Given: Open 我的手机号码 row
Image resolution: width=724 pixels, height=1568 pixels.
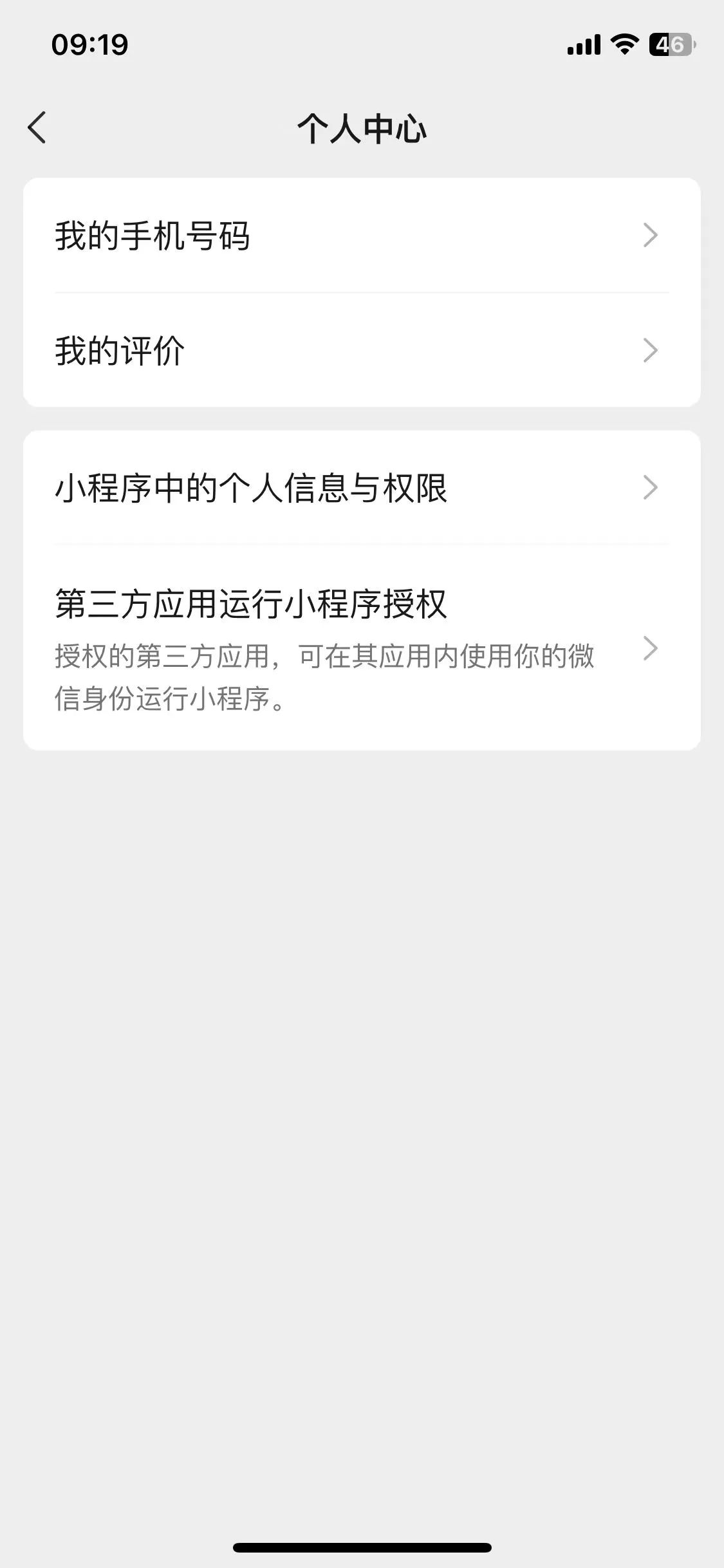Looking at the screenshot, I should tap(362, 236).
